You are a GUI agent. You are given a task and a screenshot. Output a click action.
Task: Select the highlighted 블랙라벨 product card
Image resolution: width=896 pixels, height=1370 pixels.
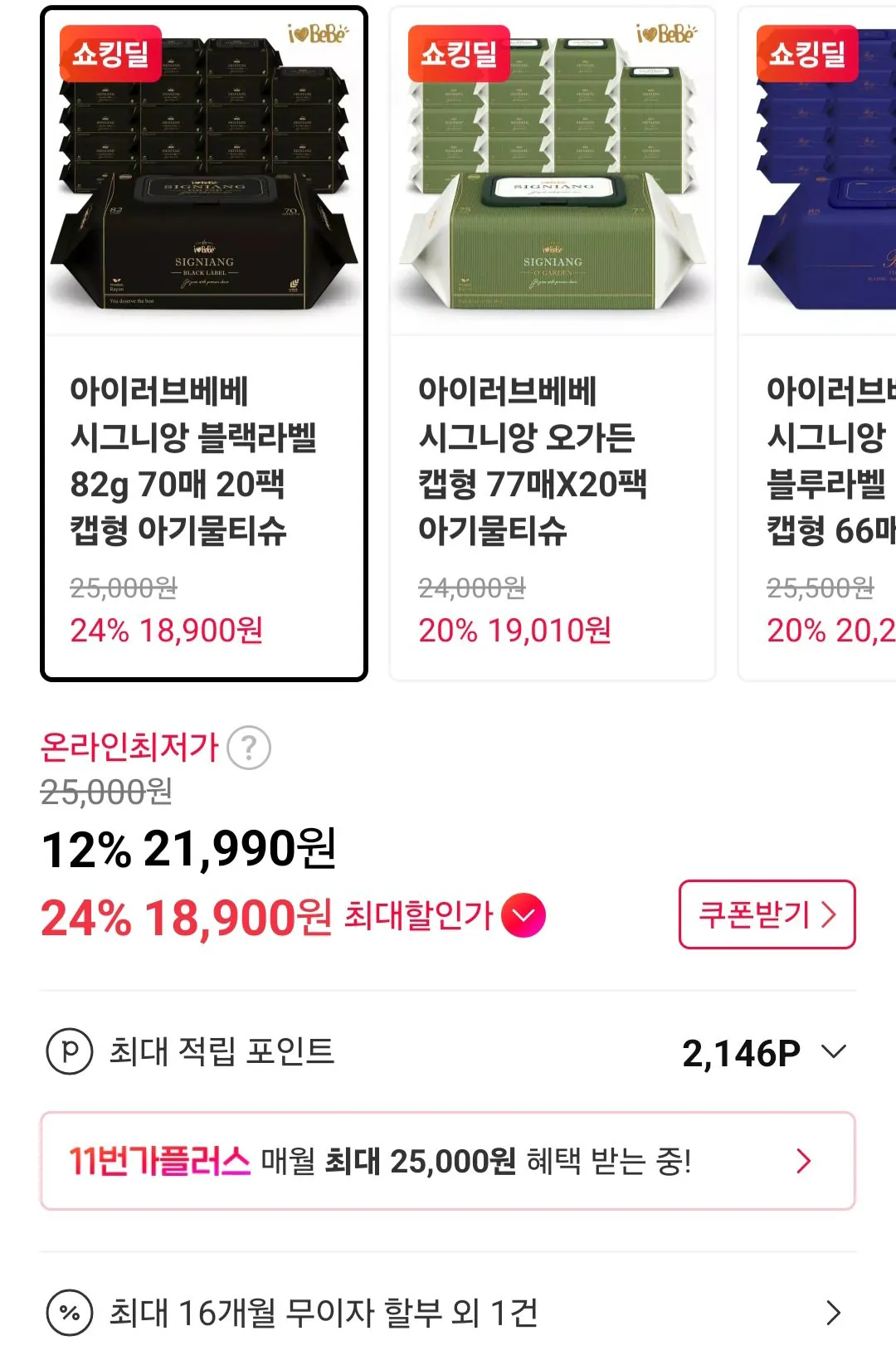pos(203,342)
